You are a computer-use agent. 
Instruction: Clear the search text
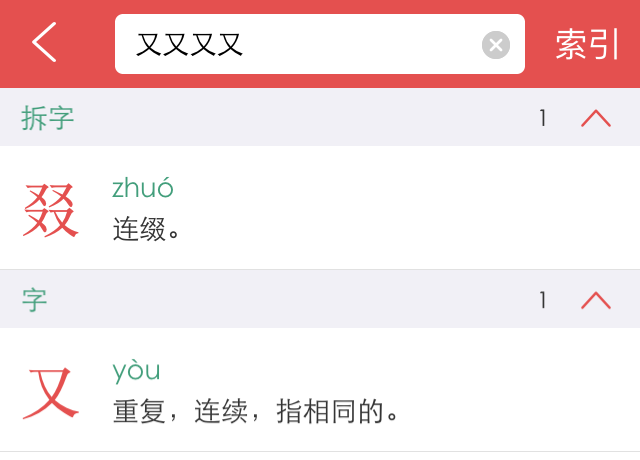[496, 45]
